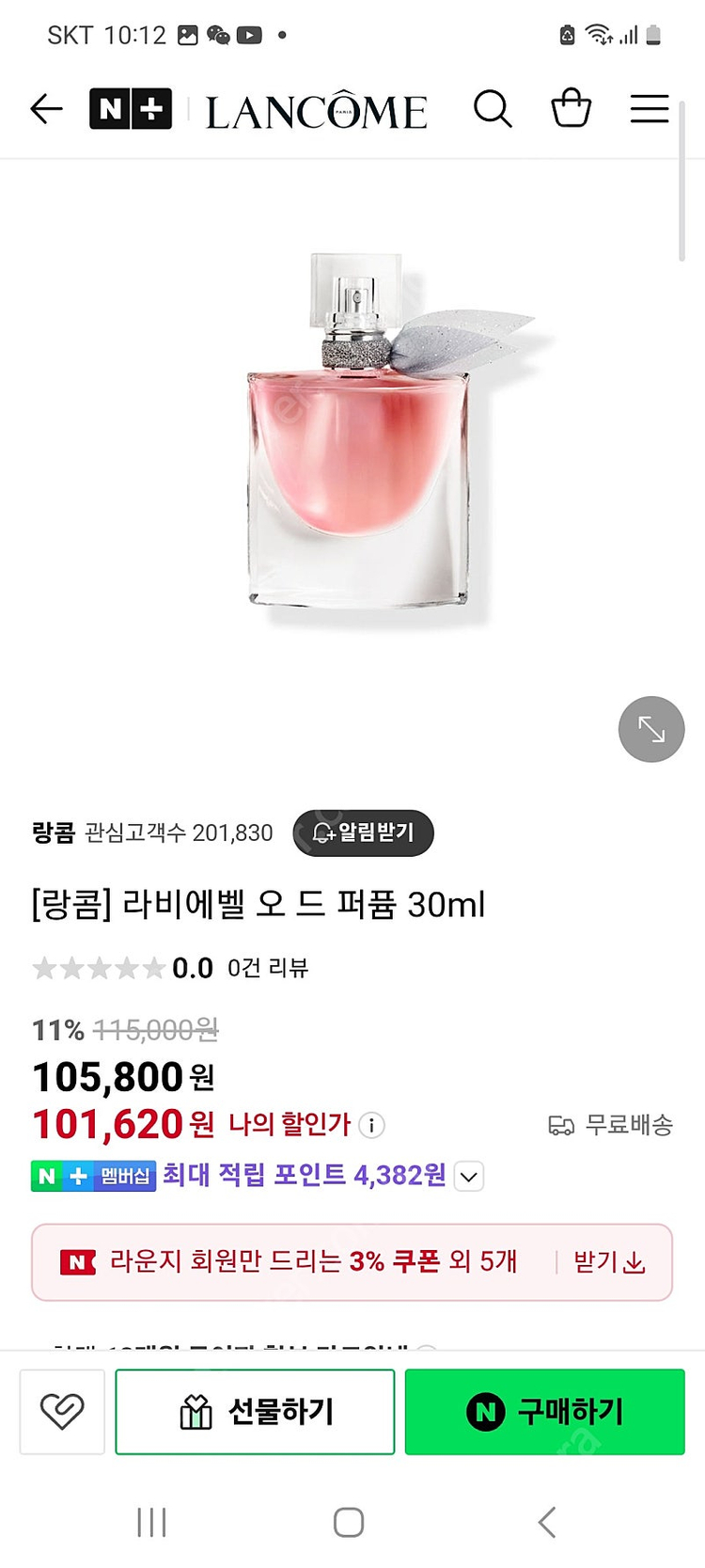Open the search icon in top bar
The width and height of the screenshot is (705, 1568).
click(x=493, y=109)
